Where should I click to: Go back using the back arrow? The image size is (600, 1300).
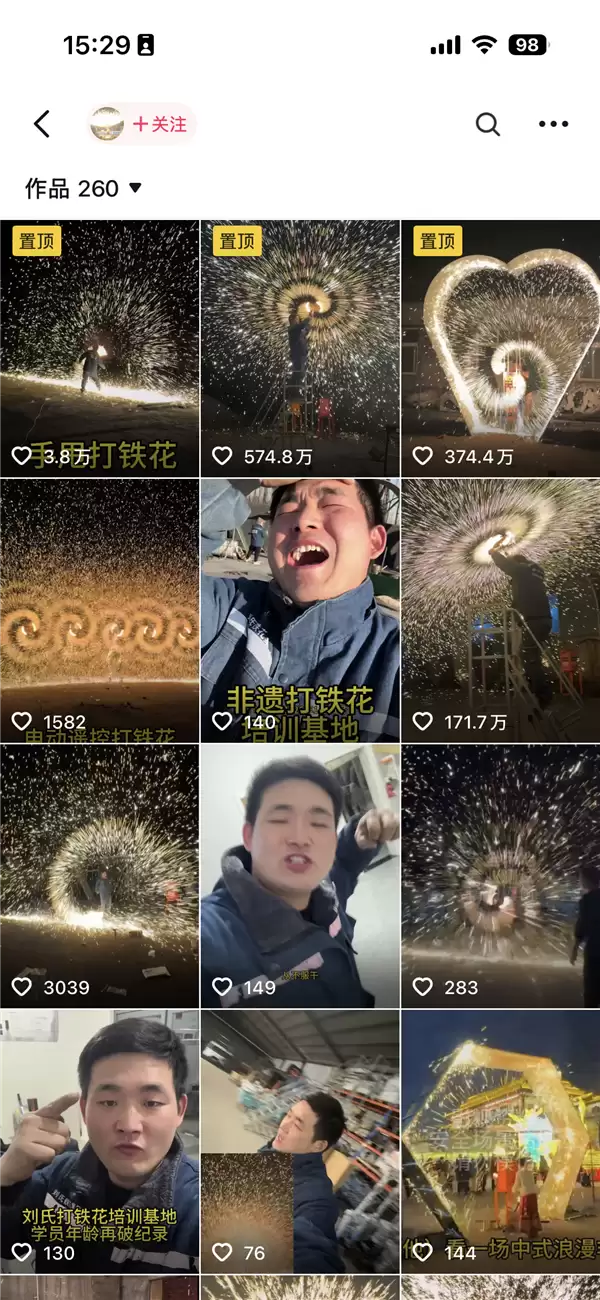(x=41, y=124)
